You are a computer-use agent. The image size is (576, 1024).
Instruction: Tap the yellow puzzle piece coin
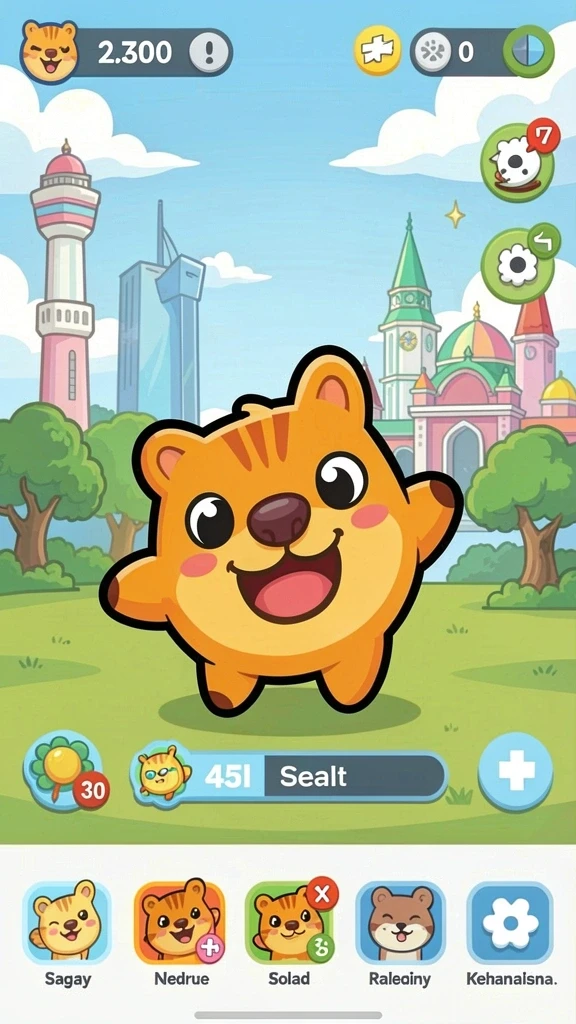click(377, 50)
